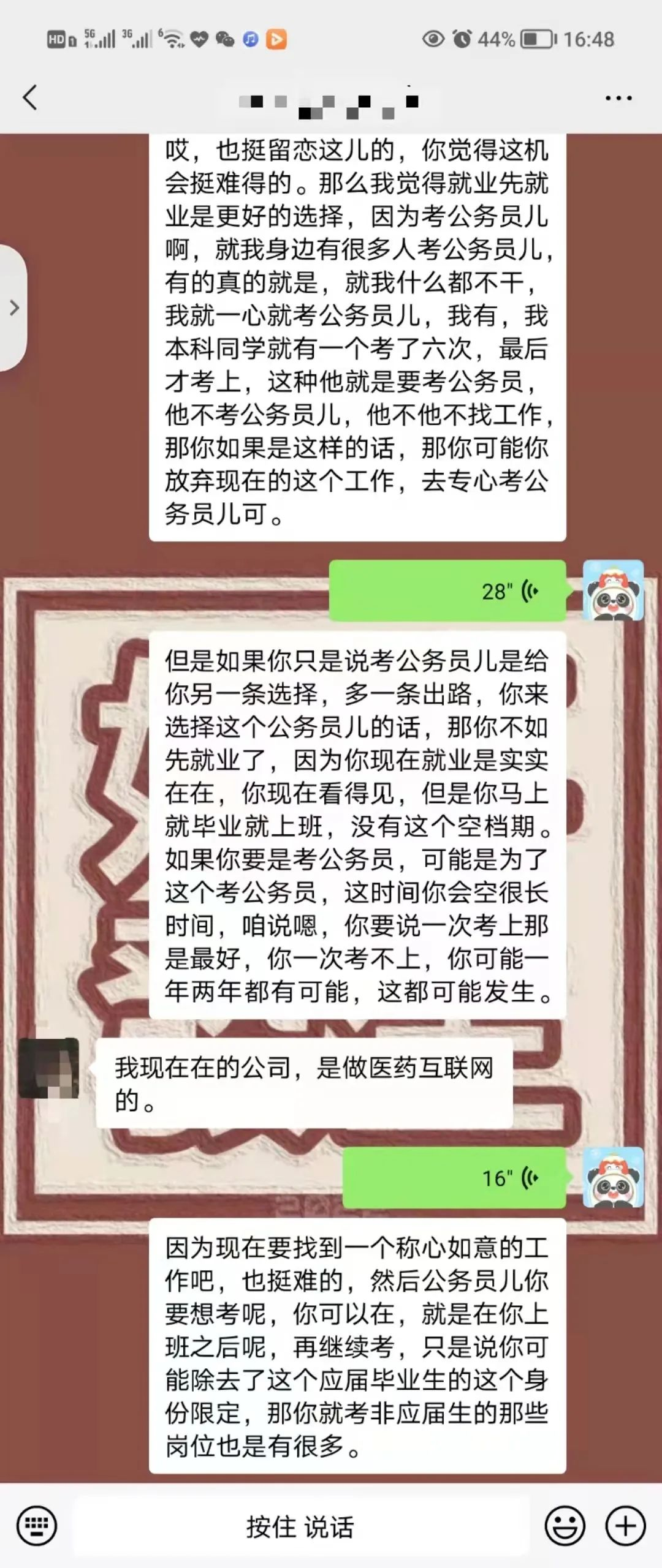The image size is (662, 1568).
Task: Open the emoji sticker panel
Action: pos(565,1526)
